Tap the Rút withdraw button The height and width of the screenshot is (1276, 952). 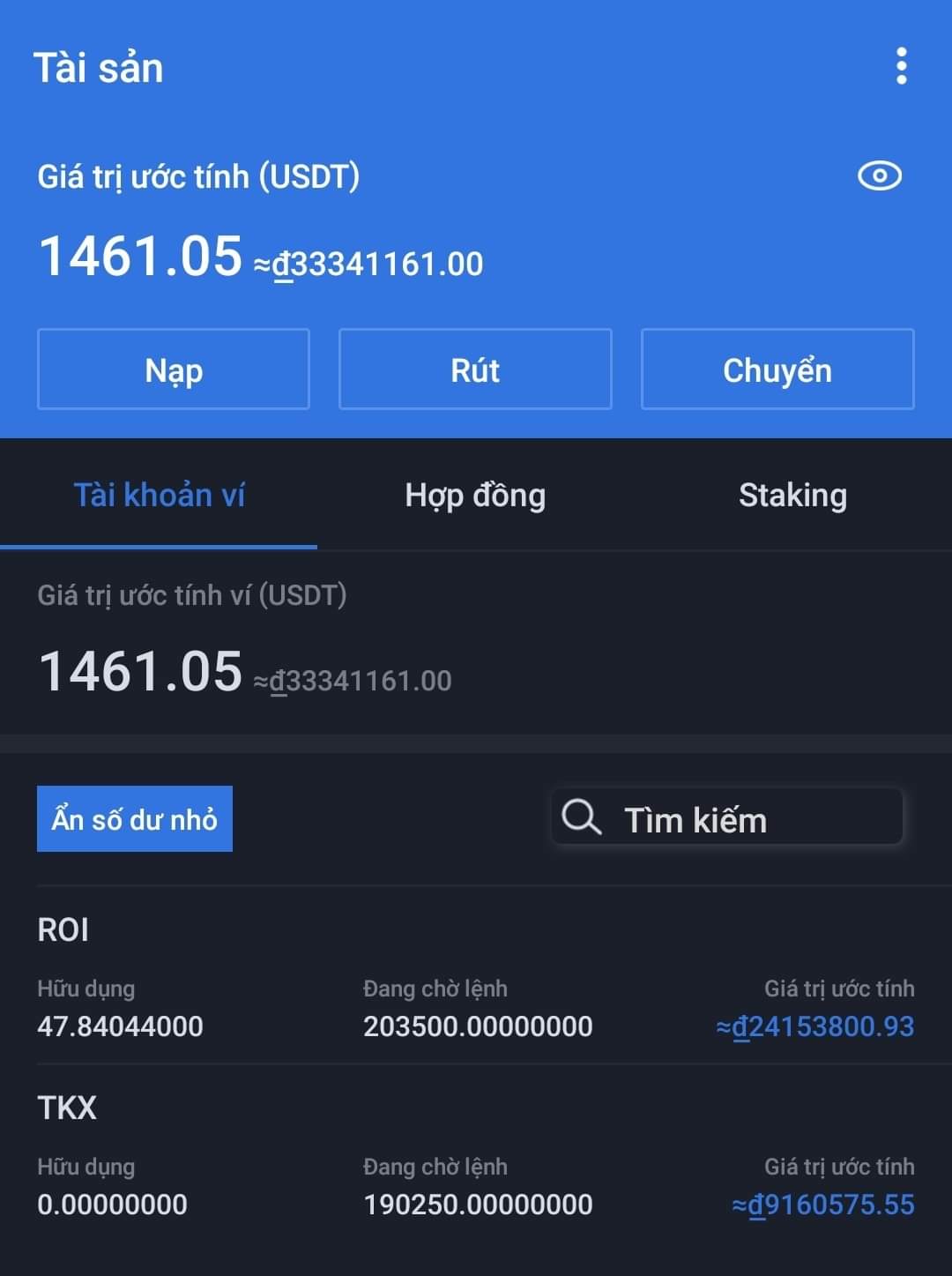pyautogui.click(x=475, y=369)
